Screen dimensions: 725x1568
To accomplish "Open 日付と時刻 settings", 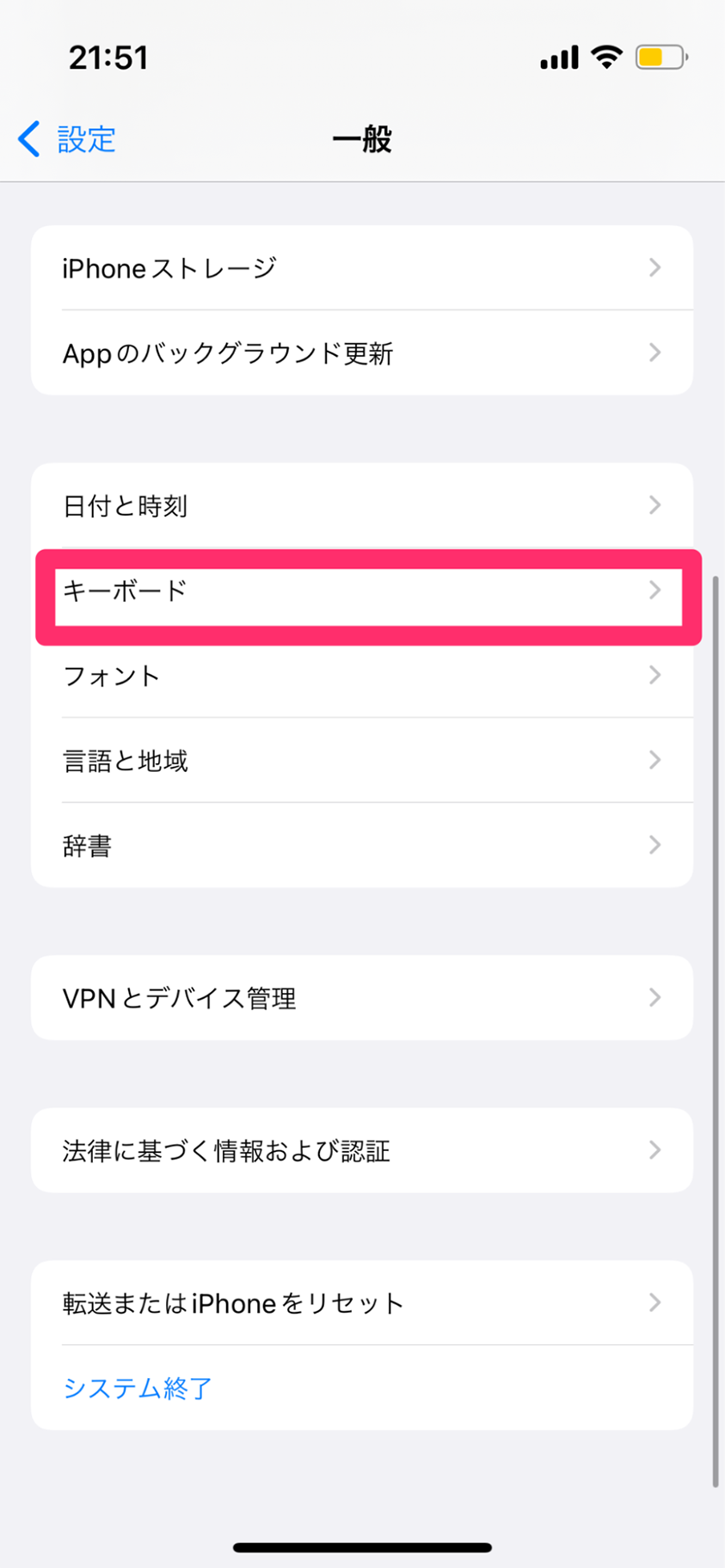I will [x=362, y=505].
